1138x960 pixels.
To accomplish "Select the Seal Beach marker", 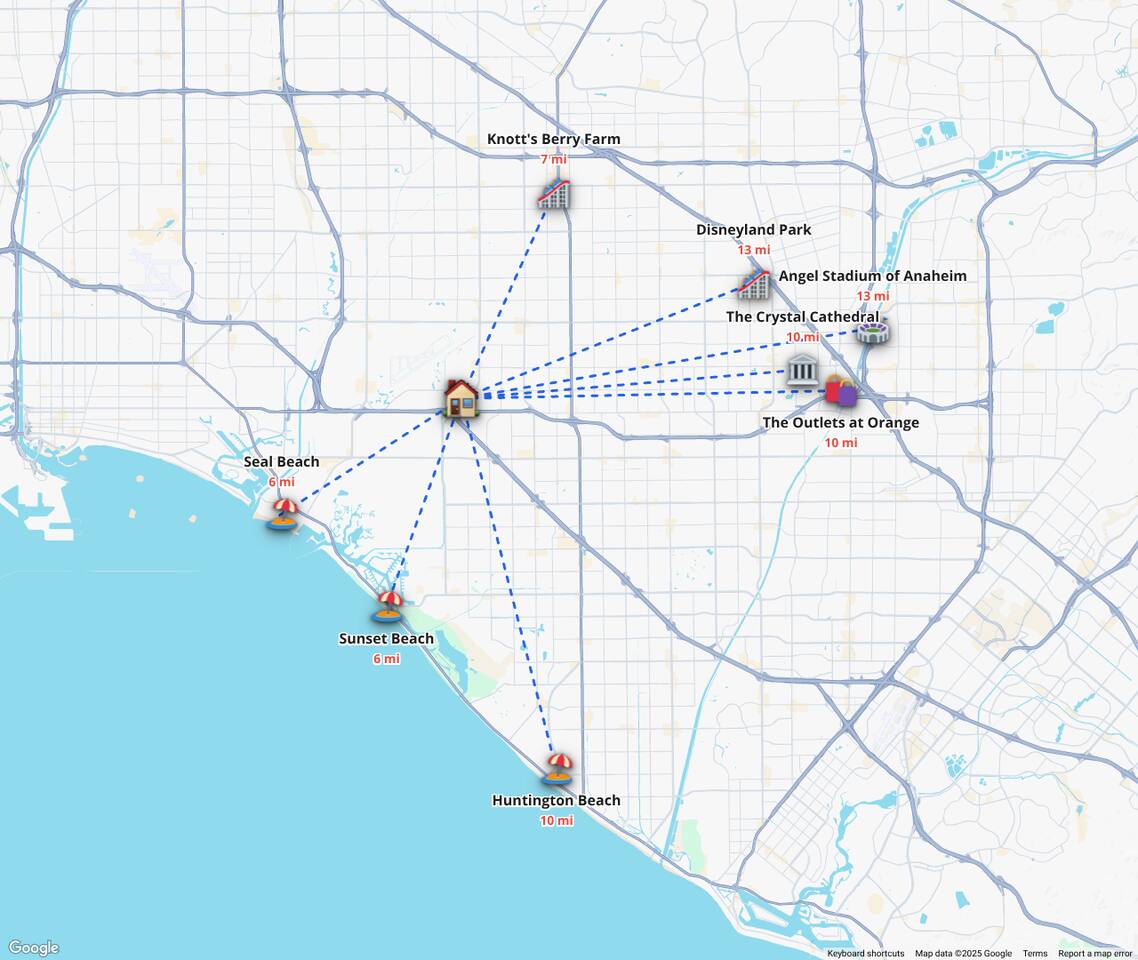I will point(284,514).
